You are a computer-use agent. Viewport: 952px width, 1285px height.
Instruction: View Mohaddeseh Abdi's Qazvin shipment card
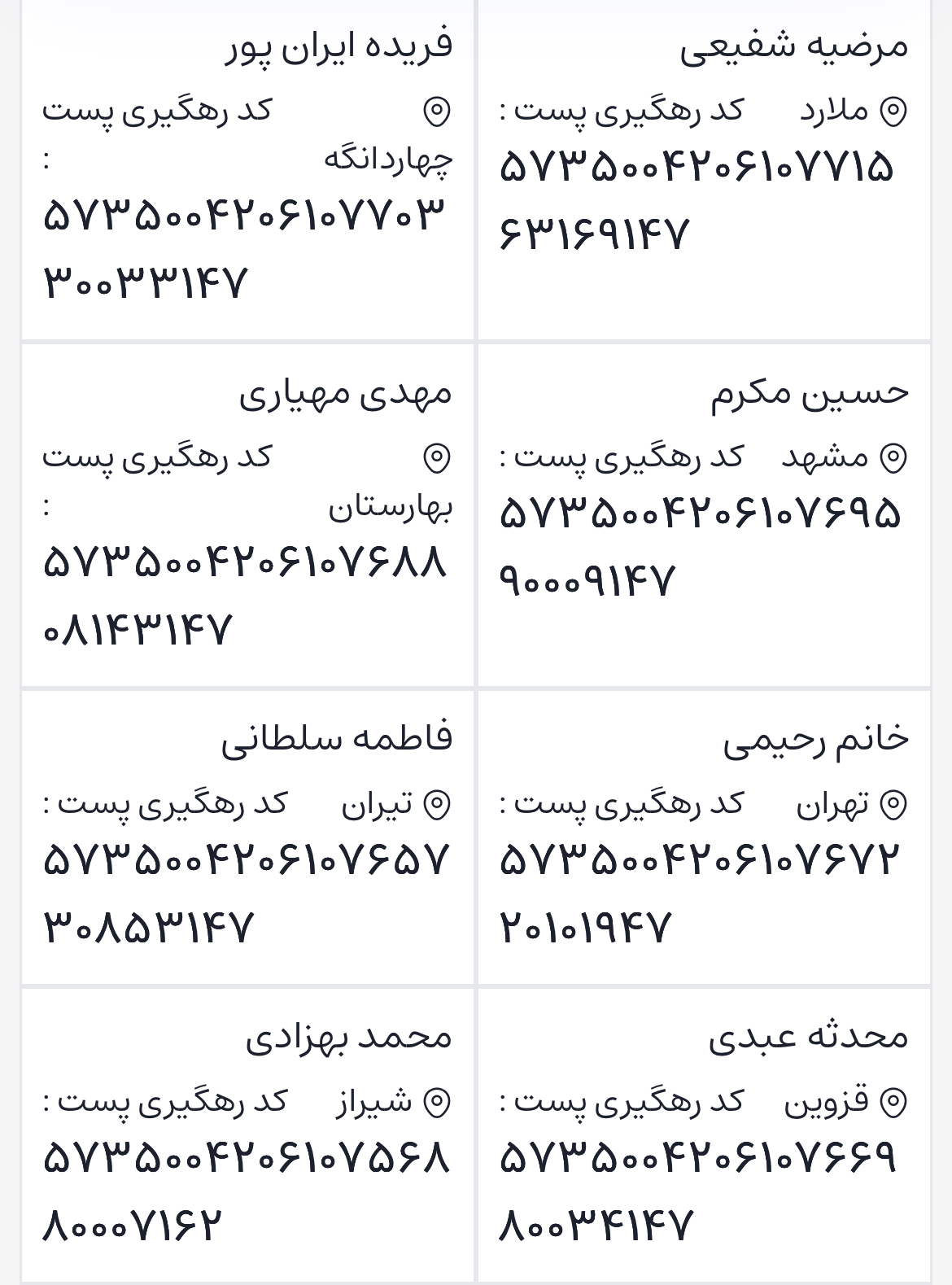704,1135
